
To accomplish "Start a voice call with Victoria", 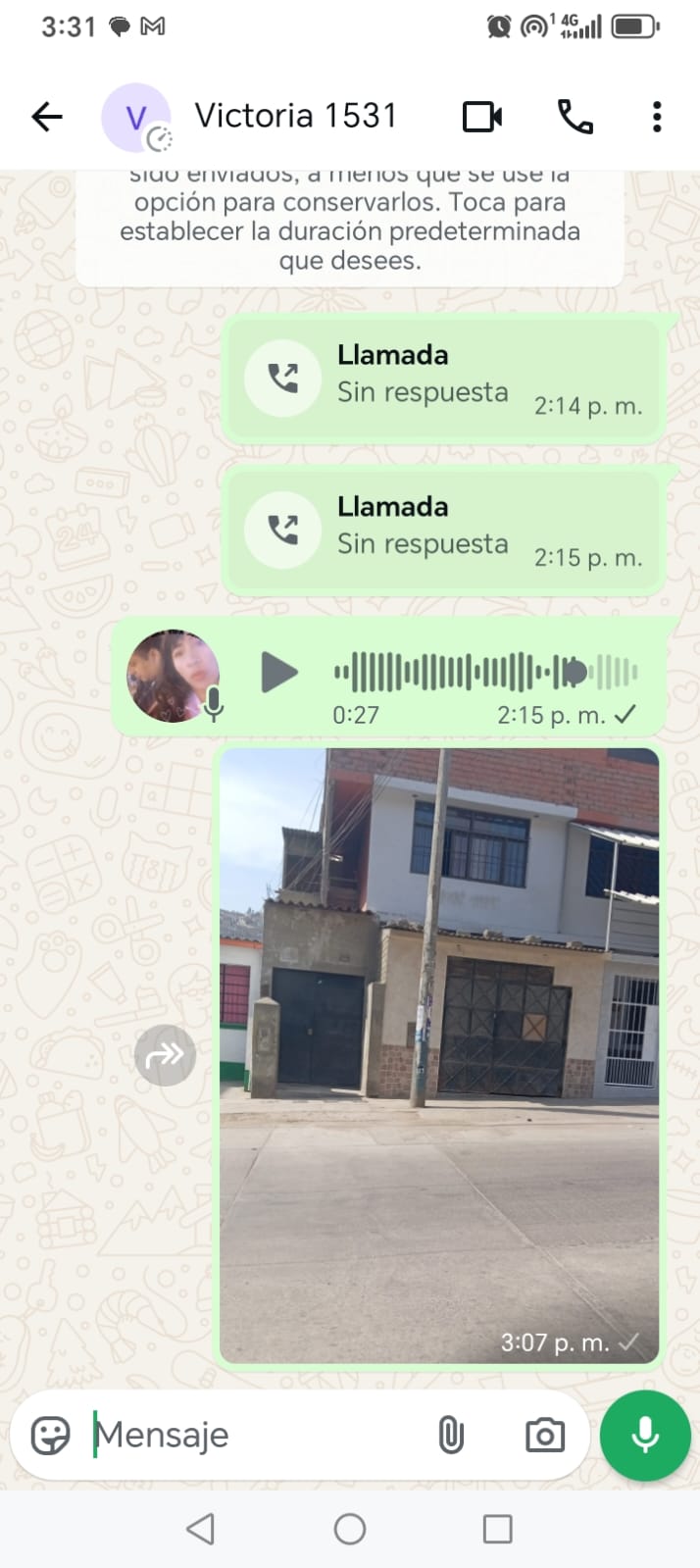I will coord(575,118).
